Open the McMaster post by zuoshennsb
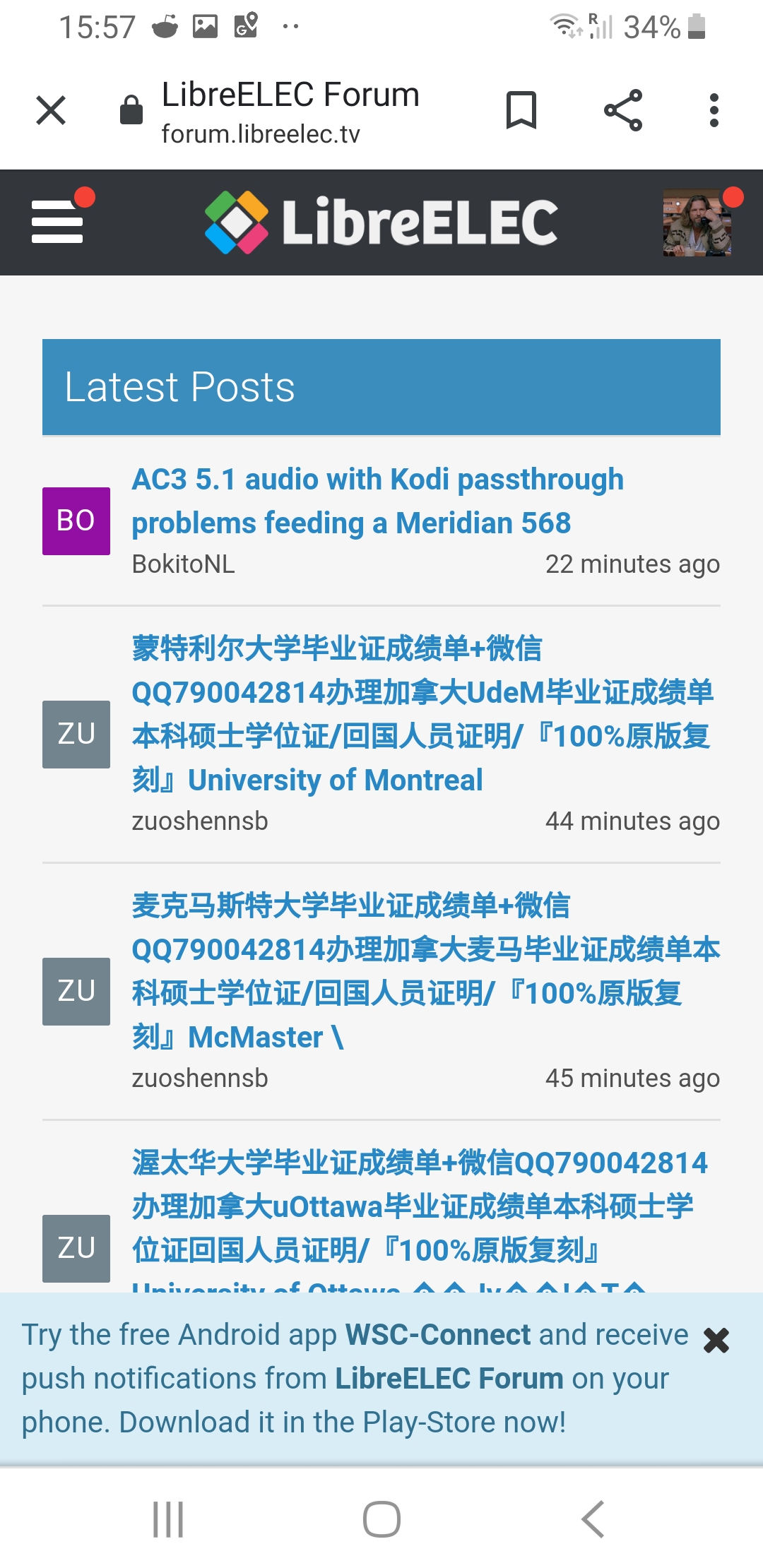 click(x=424, y=970)
